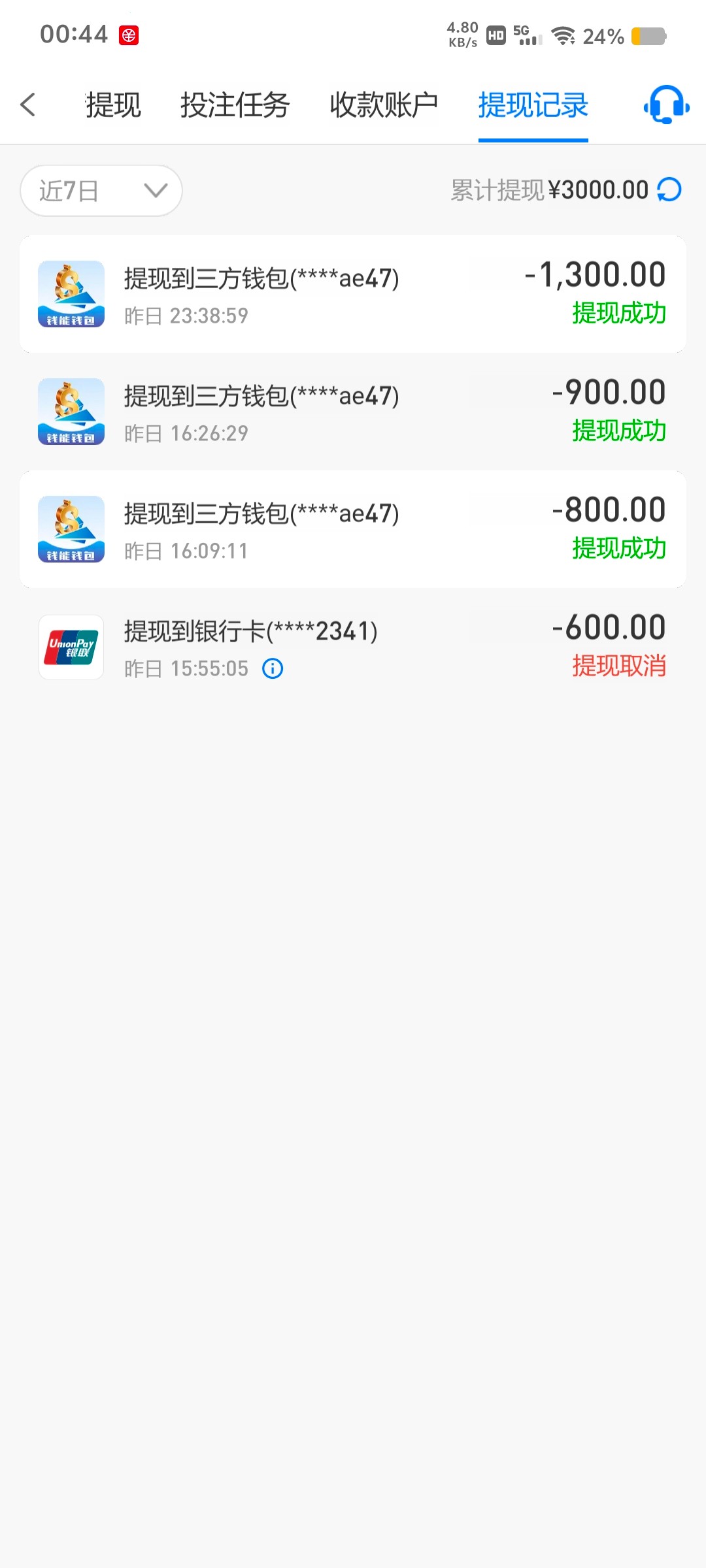Viewport: 706px width, 1568px height.
Task: View the cancelled -600.00 bank card withdrawal
Action: 353,647
